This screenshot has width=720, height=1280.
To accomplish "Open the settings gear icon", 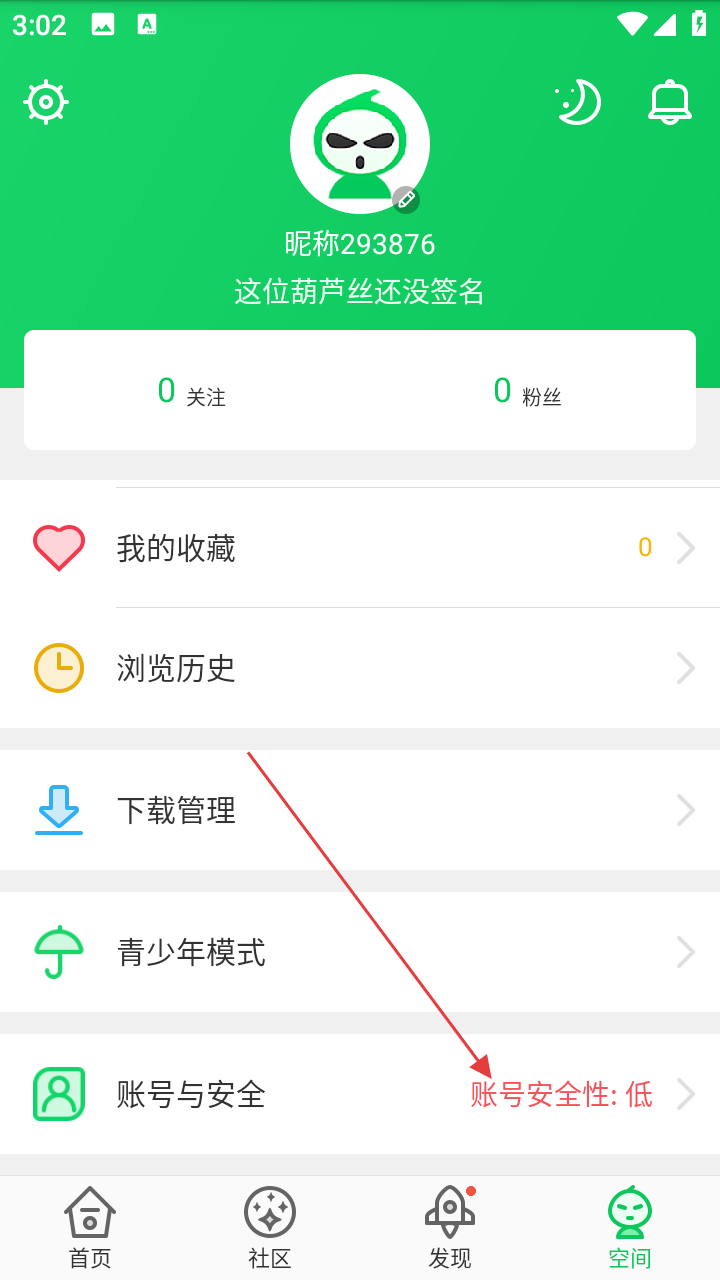I will 46,102.
